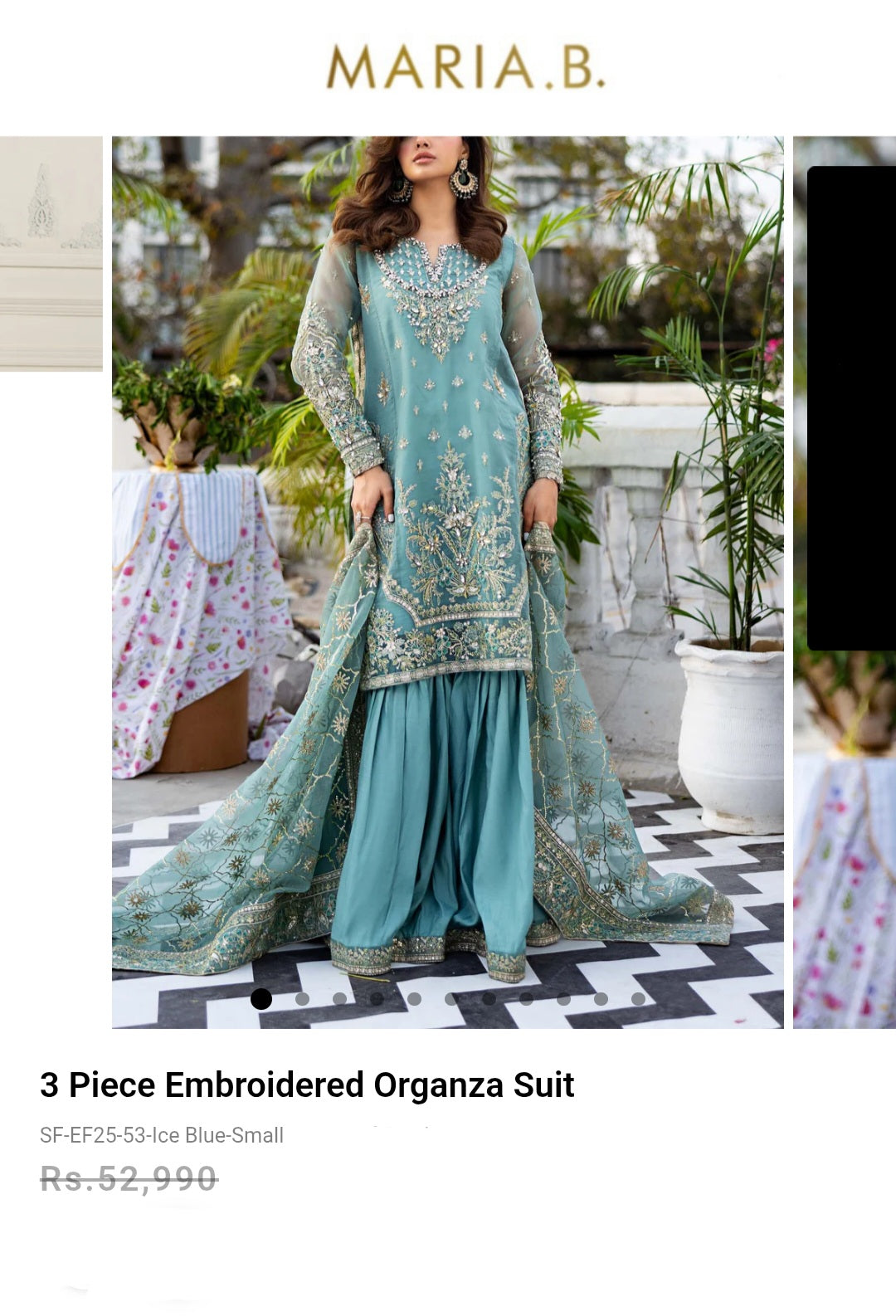
Task: Select the last carousel indicator dot
Action: (x=638, y=999)
